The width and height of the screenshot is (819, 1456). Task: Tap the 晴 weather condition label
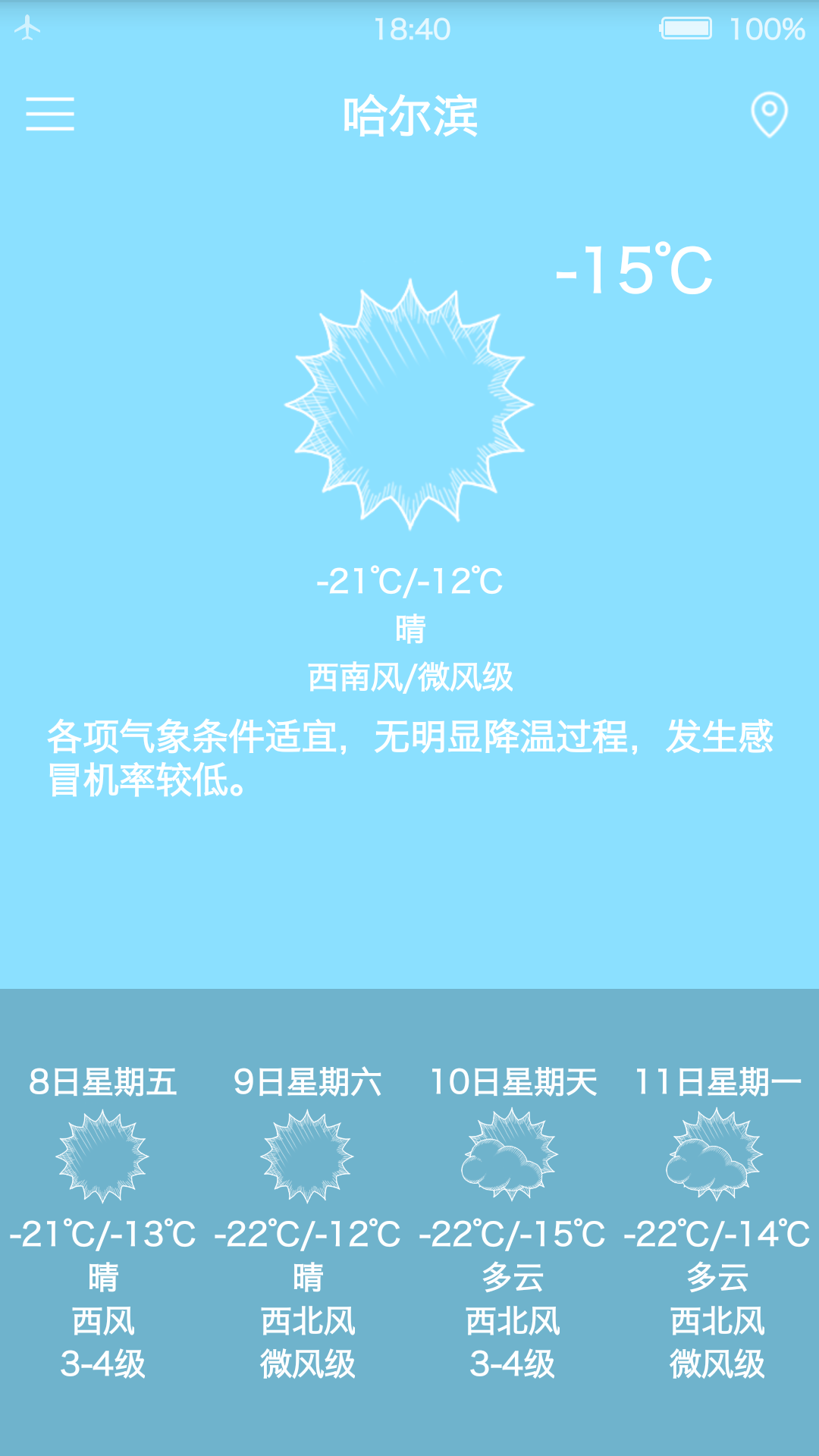(409, 627)
